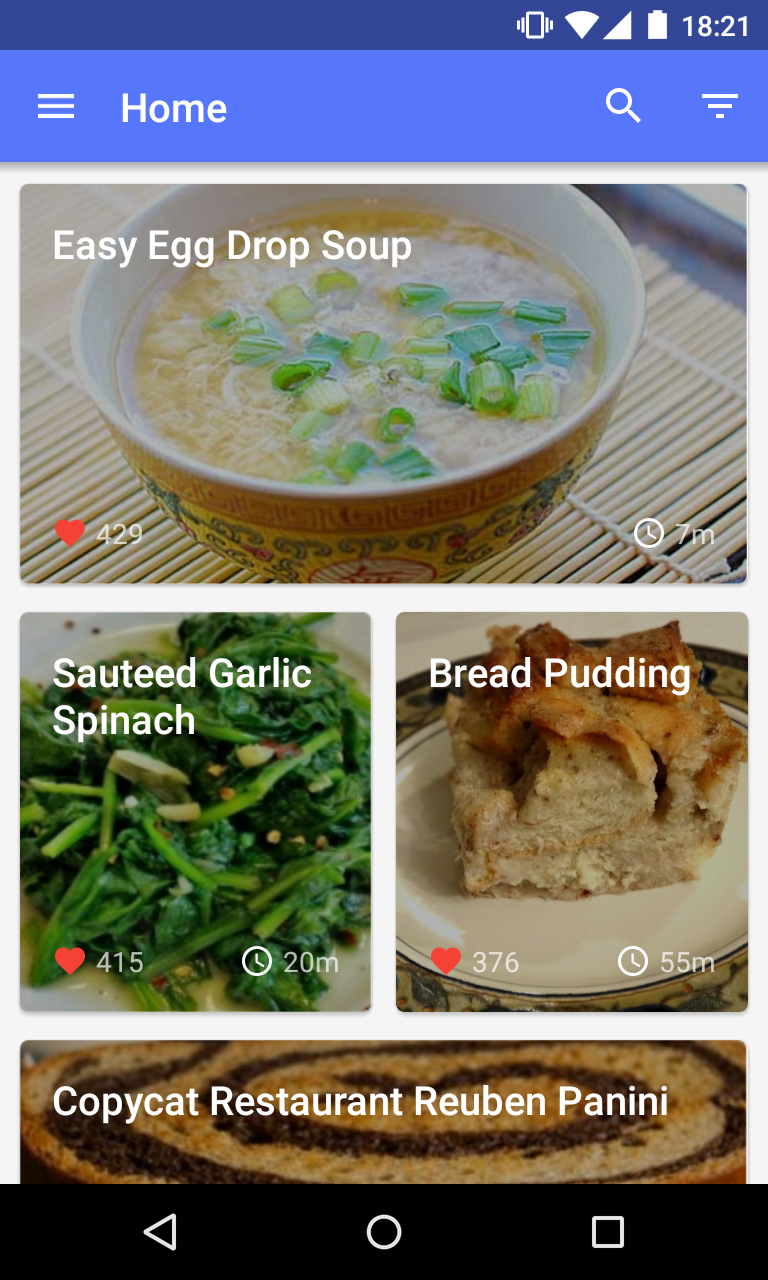Image resolution: width=768 pixels, height=1280 pixels.
Task: Open Copycat Restaurant Reuben Panini recipe
Action: coord(383,1111)
